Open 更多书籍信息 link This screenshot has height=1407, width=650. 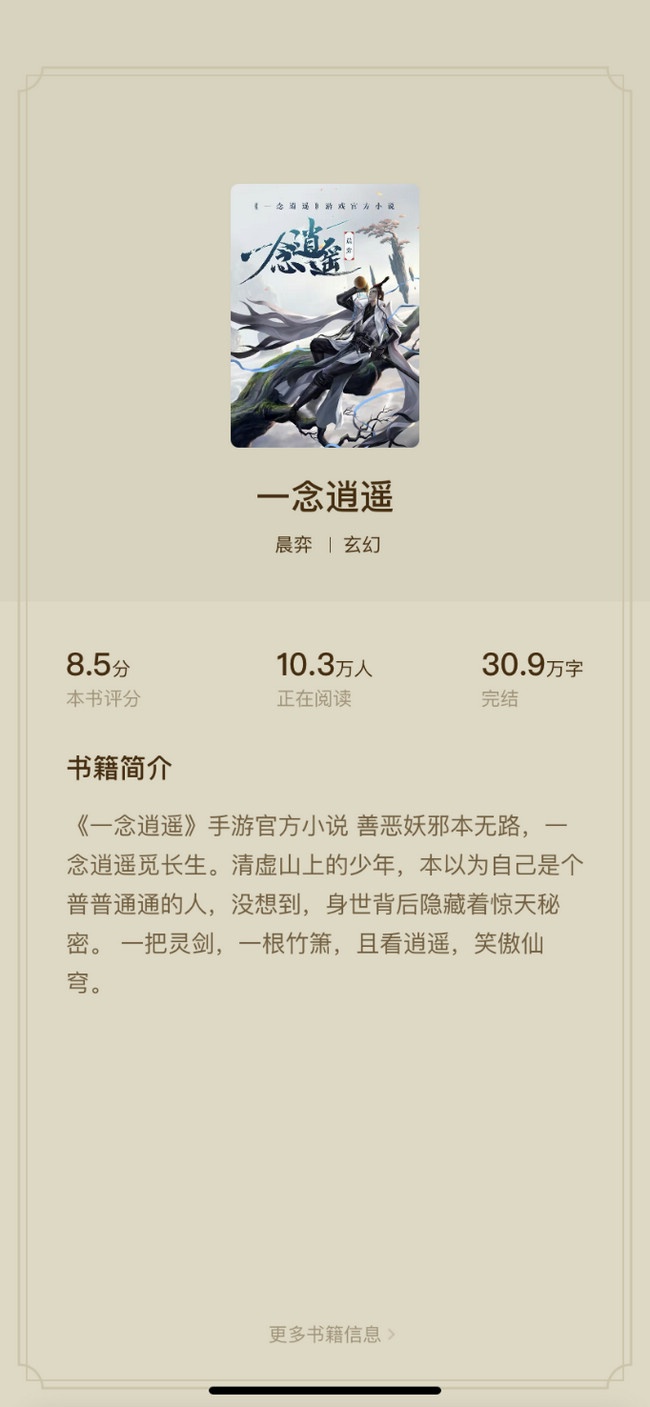point(331,1334)
